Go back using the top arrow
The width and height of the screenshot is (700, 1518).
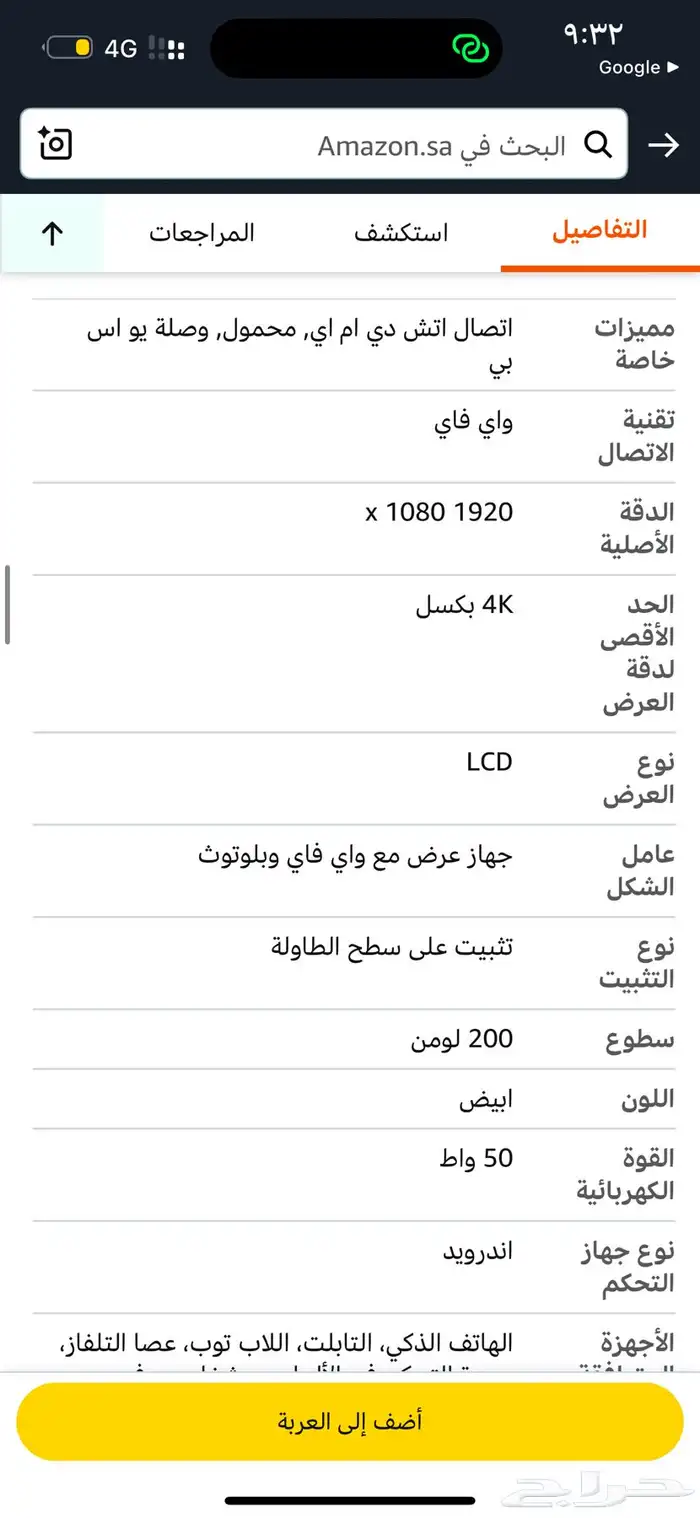tap(663, 146)
